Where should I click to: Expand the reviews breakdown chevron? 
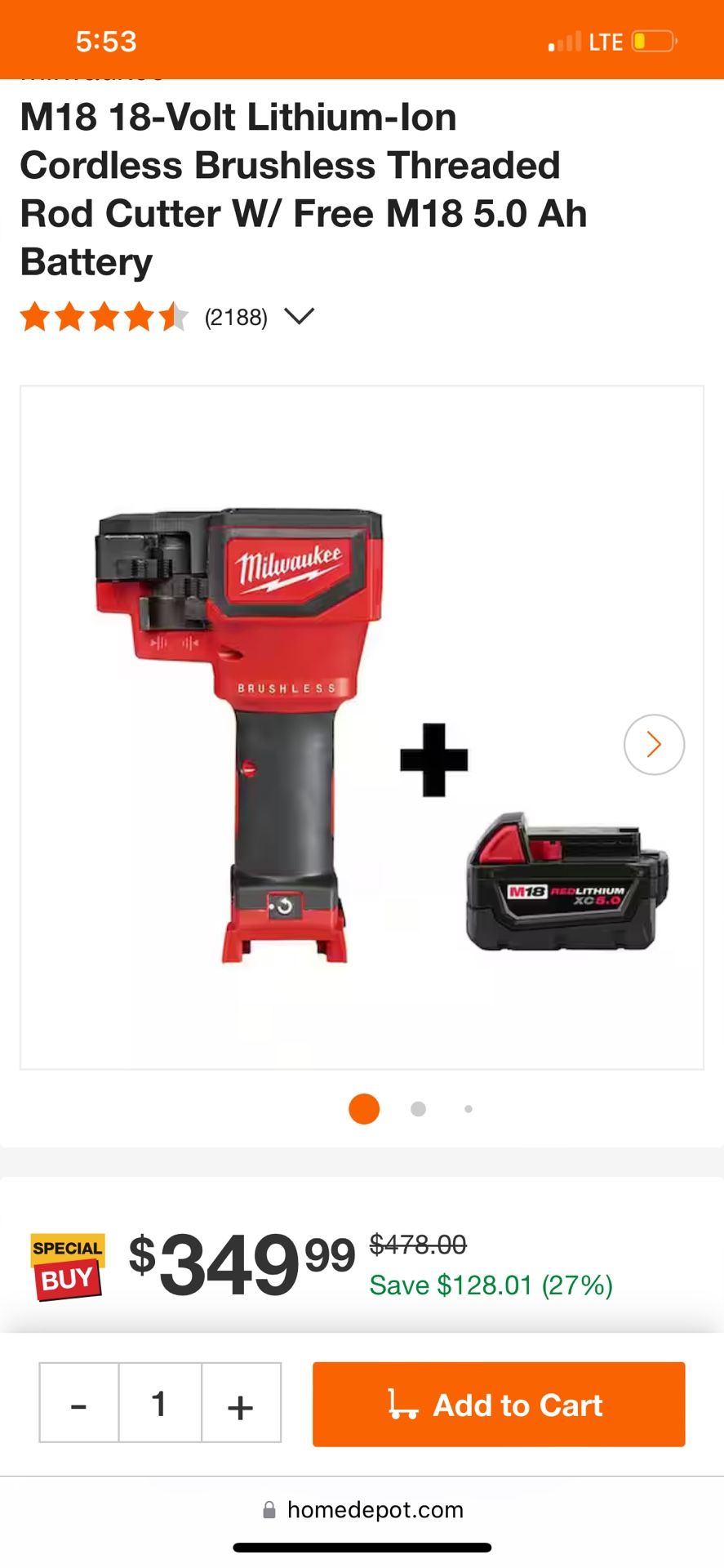(299, 317)
